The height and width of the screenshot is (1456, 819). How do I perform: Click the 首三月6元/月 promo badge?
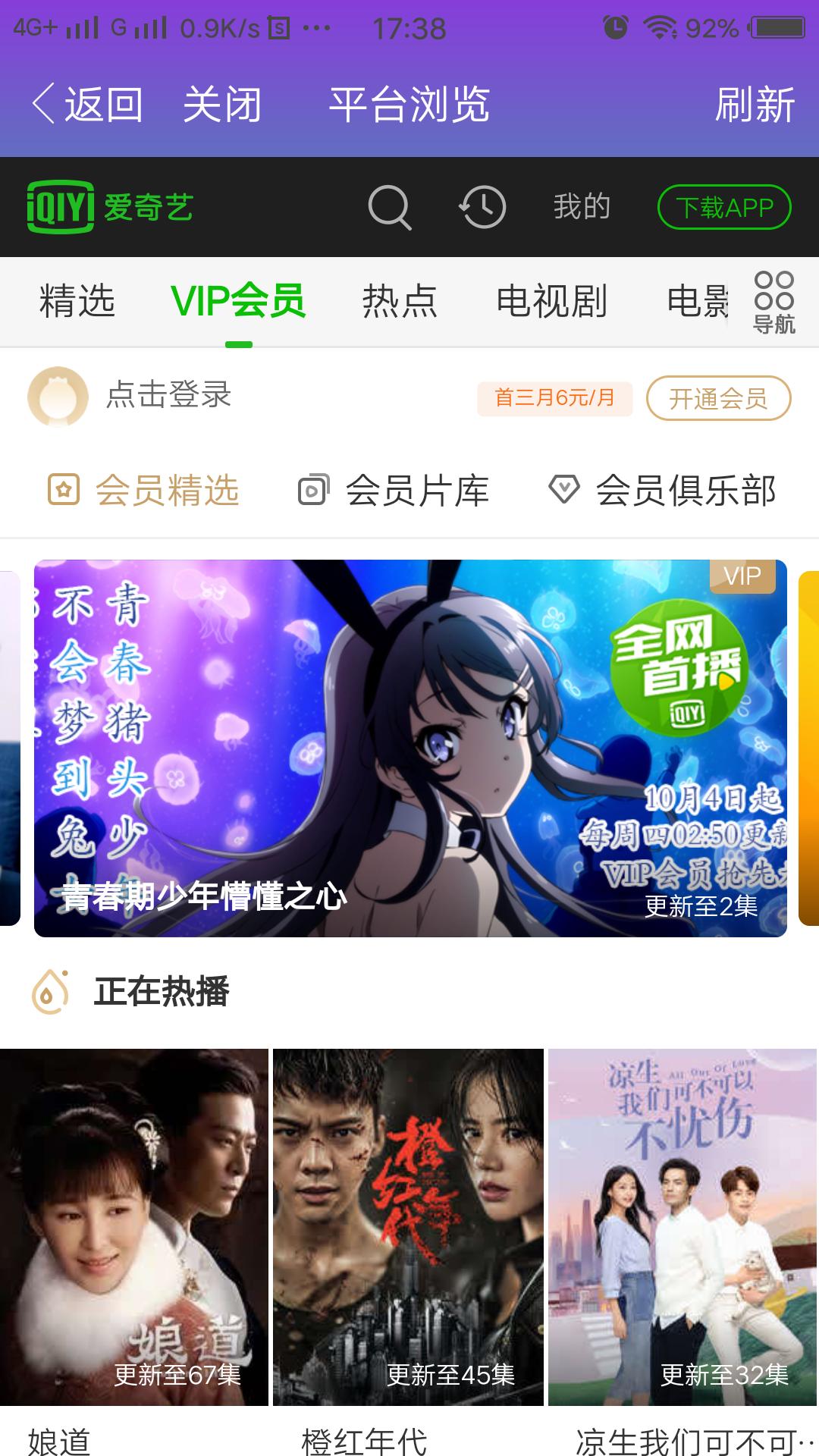(x=554, y=397)
